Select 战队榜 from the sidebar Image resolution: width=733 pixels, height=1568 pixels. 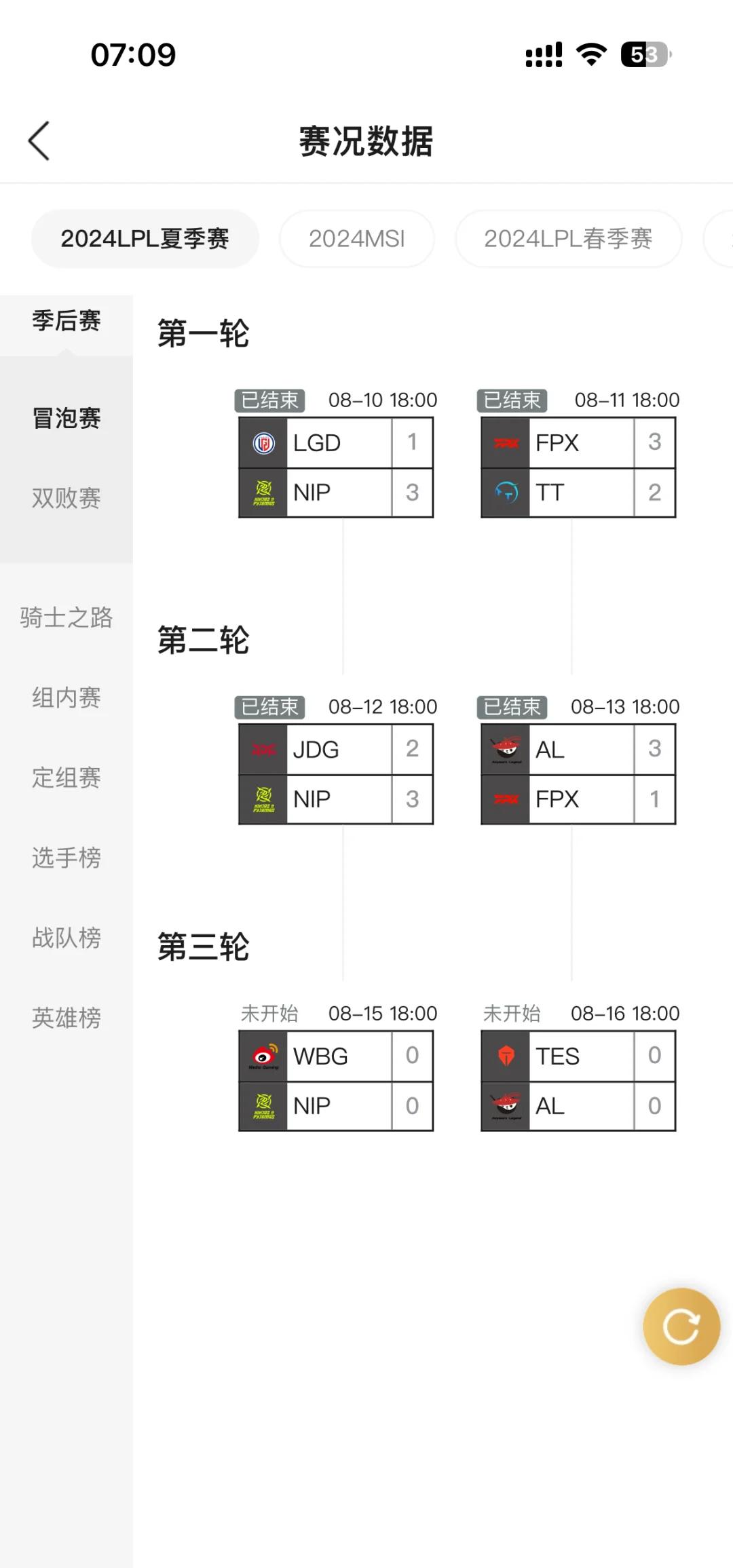65,938
